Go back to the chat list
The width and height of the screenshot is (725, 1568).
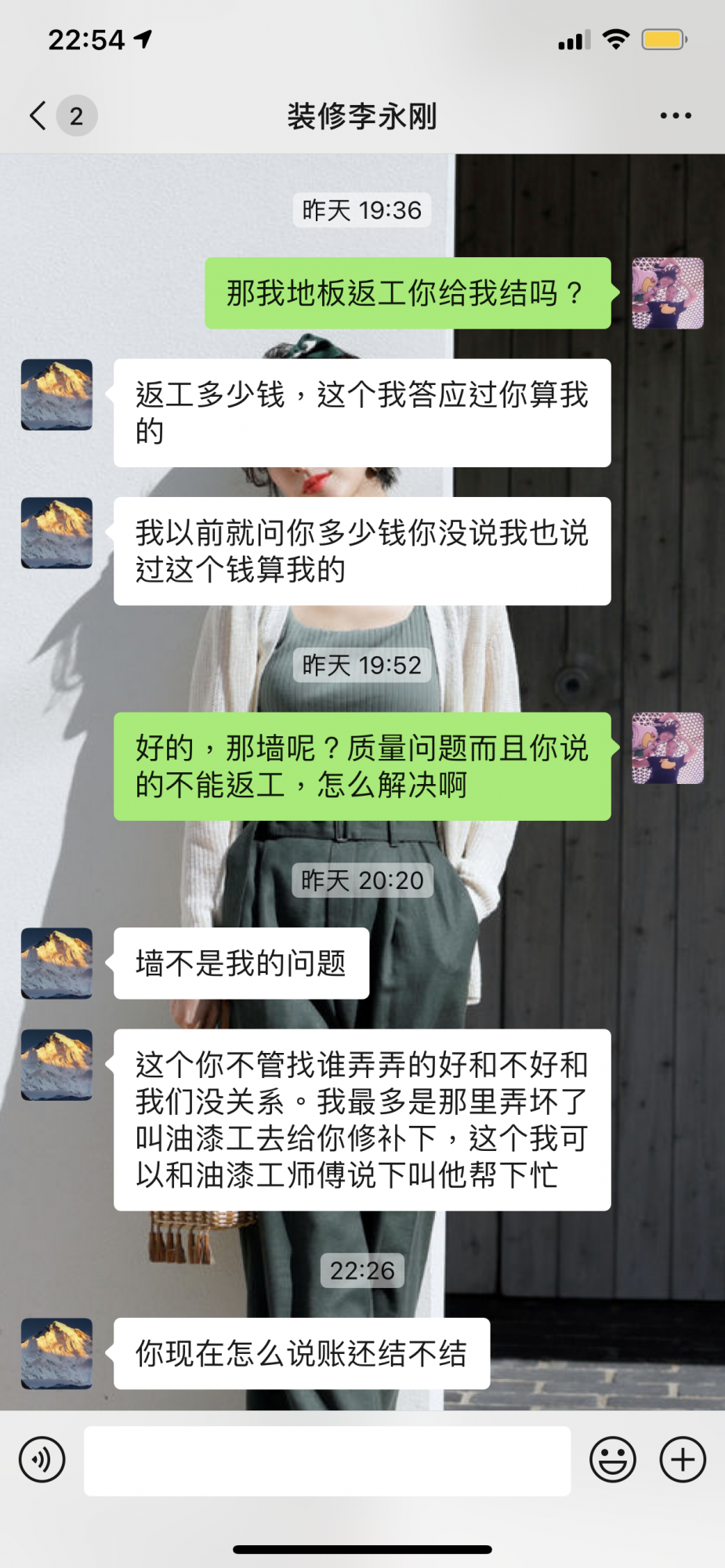point(39,116)
